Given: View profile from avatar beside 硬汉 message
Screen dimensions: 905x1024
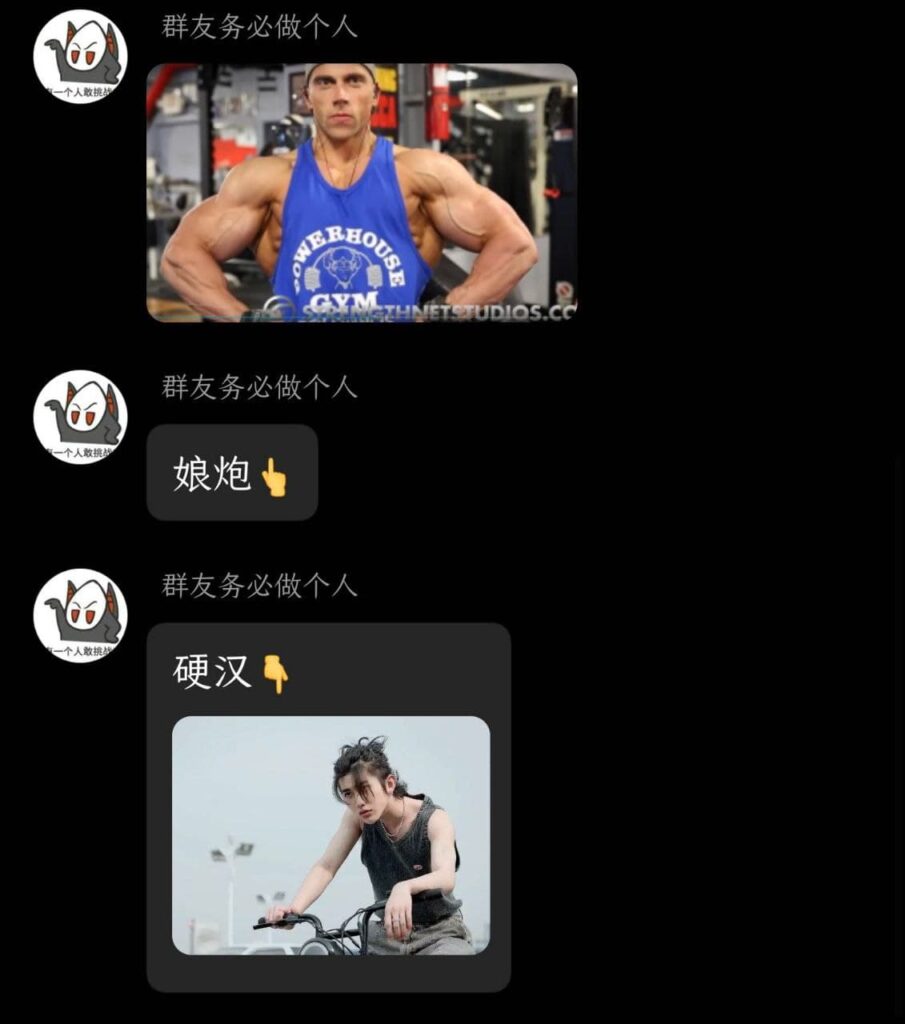Looking at the screenshot, I should tap(80, 616).
